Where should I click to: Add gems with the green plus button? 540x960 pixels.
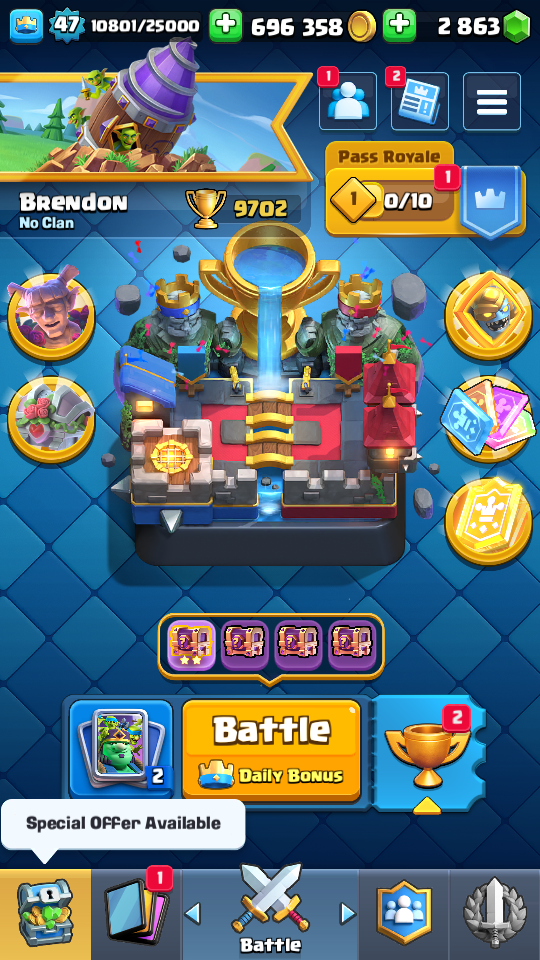(399, 26)
